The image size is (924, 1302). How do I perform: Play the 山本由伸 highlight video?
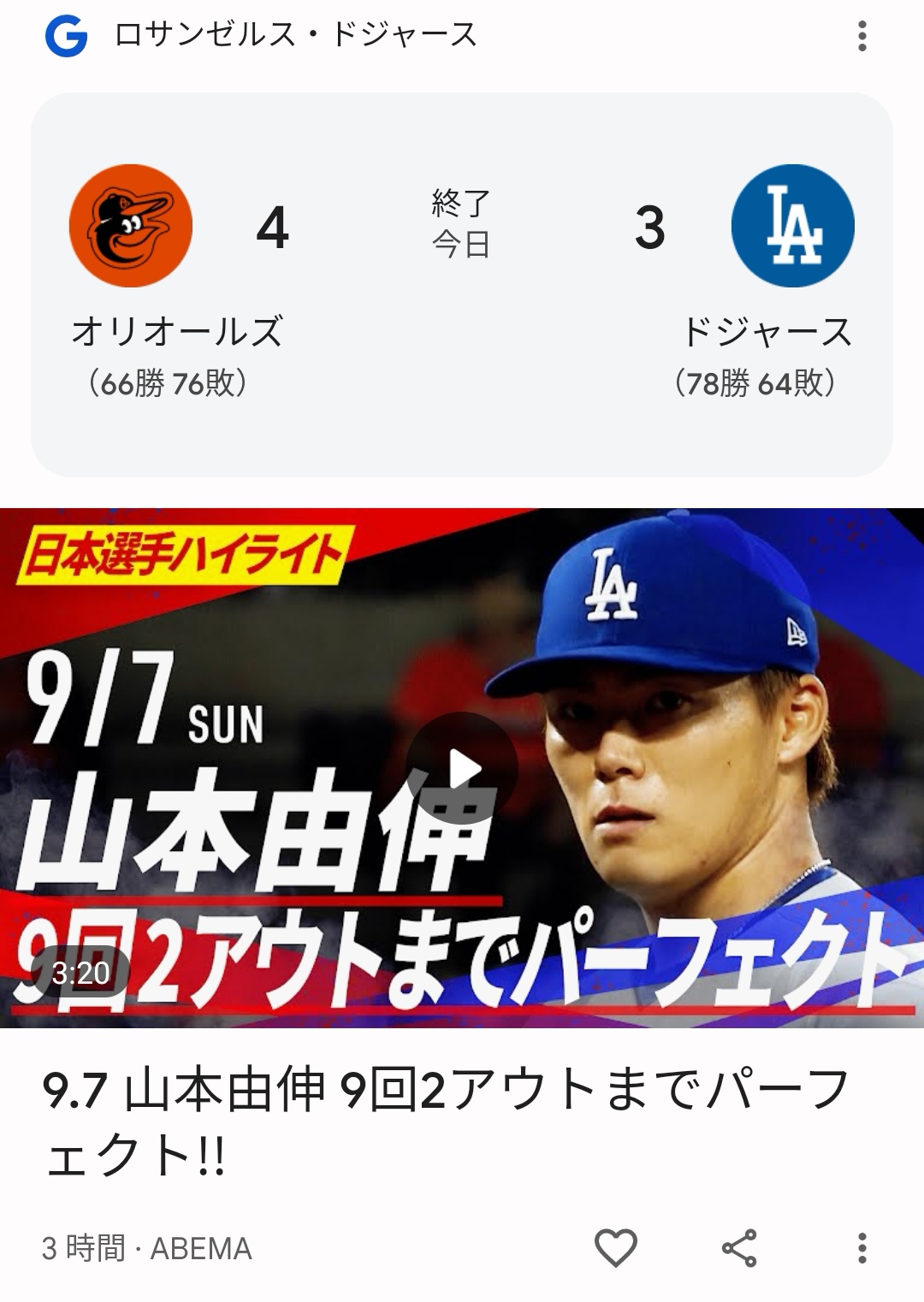[x=462, y=767]
